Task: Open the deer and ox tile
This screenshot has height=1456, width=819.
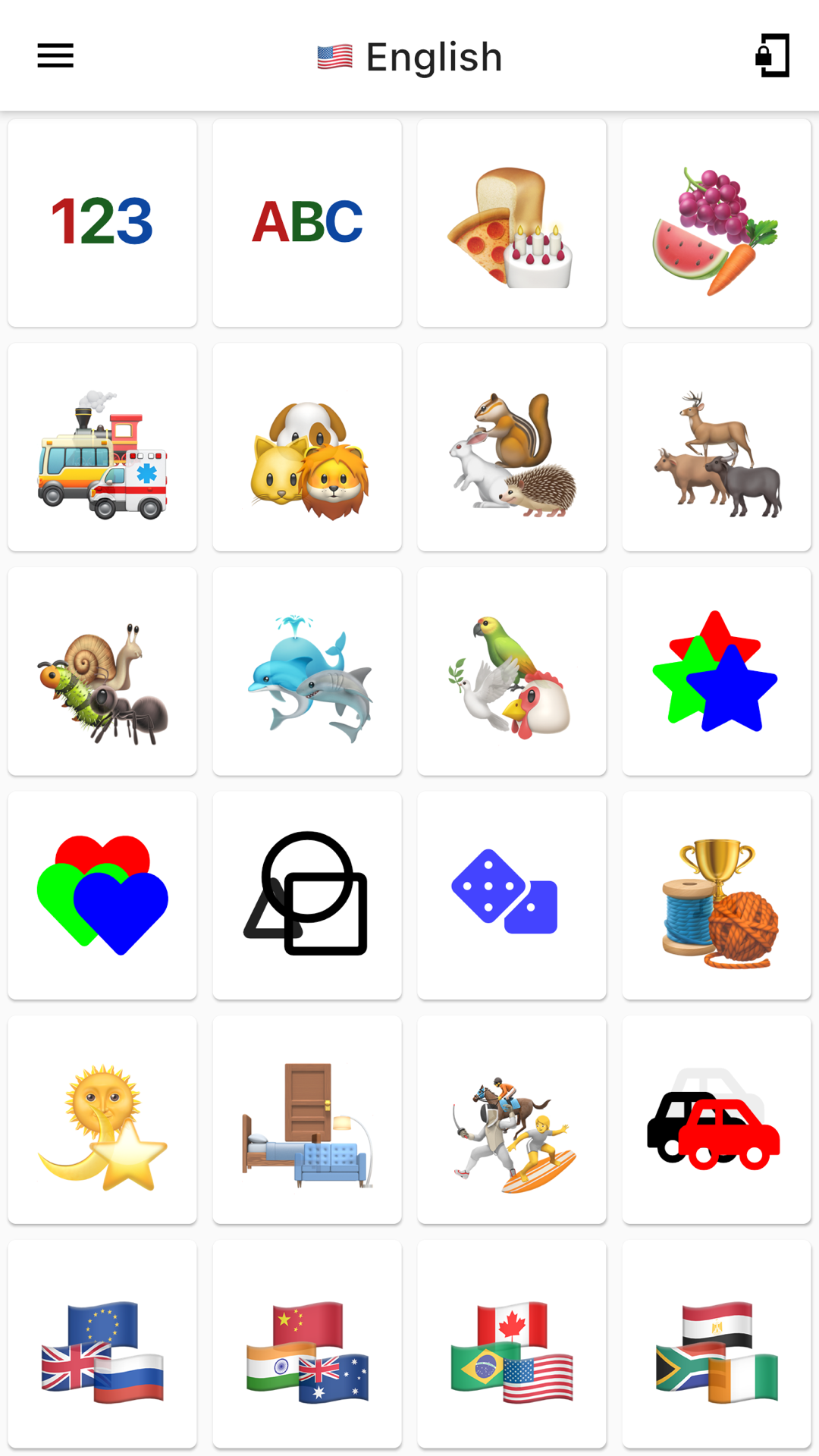Action: tap(717, 447)
